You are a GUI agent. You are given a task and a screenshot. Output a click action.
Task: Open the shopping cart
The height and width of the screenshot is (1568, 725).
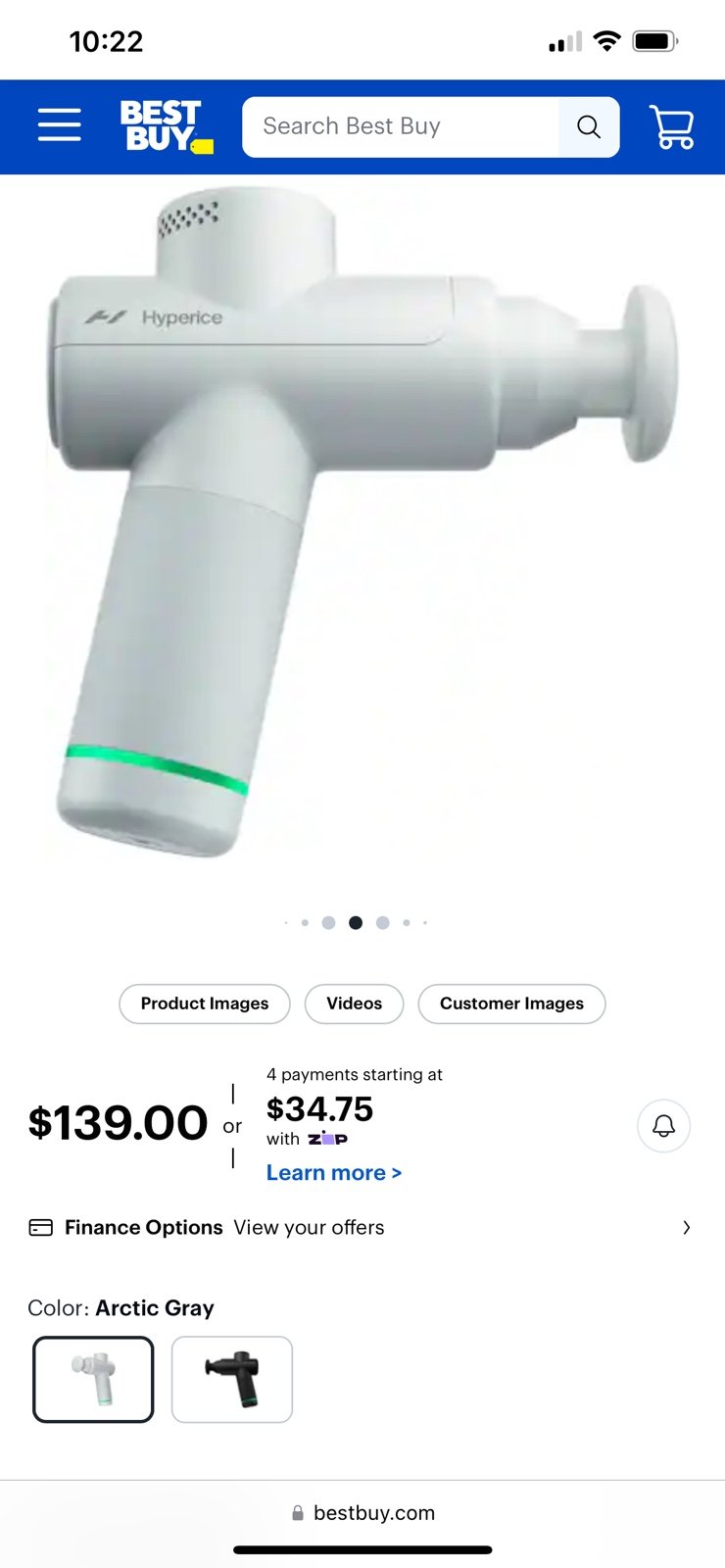[x=672, y=127]
